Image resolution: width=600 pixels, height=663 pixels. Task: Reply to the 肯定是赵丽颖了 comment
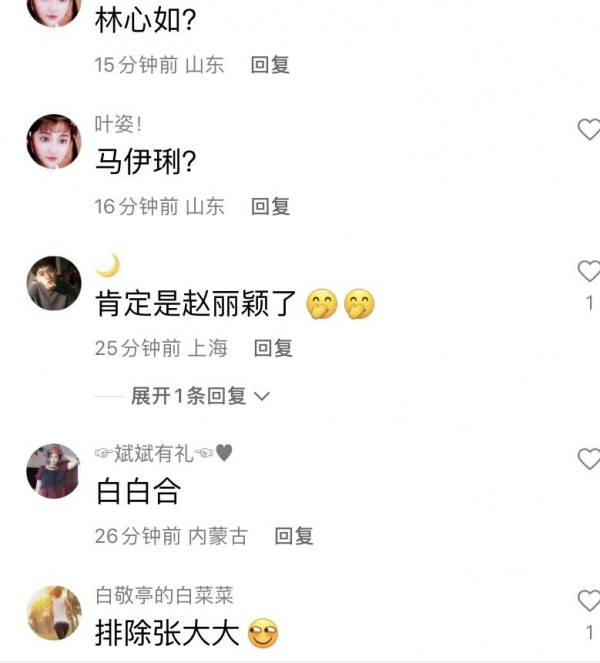272,348
